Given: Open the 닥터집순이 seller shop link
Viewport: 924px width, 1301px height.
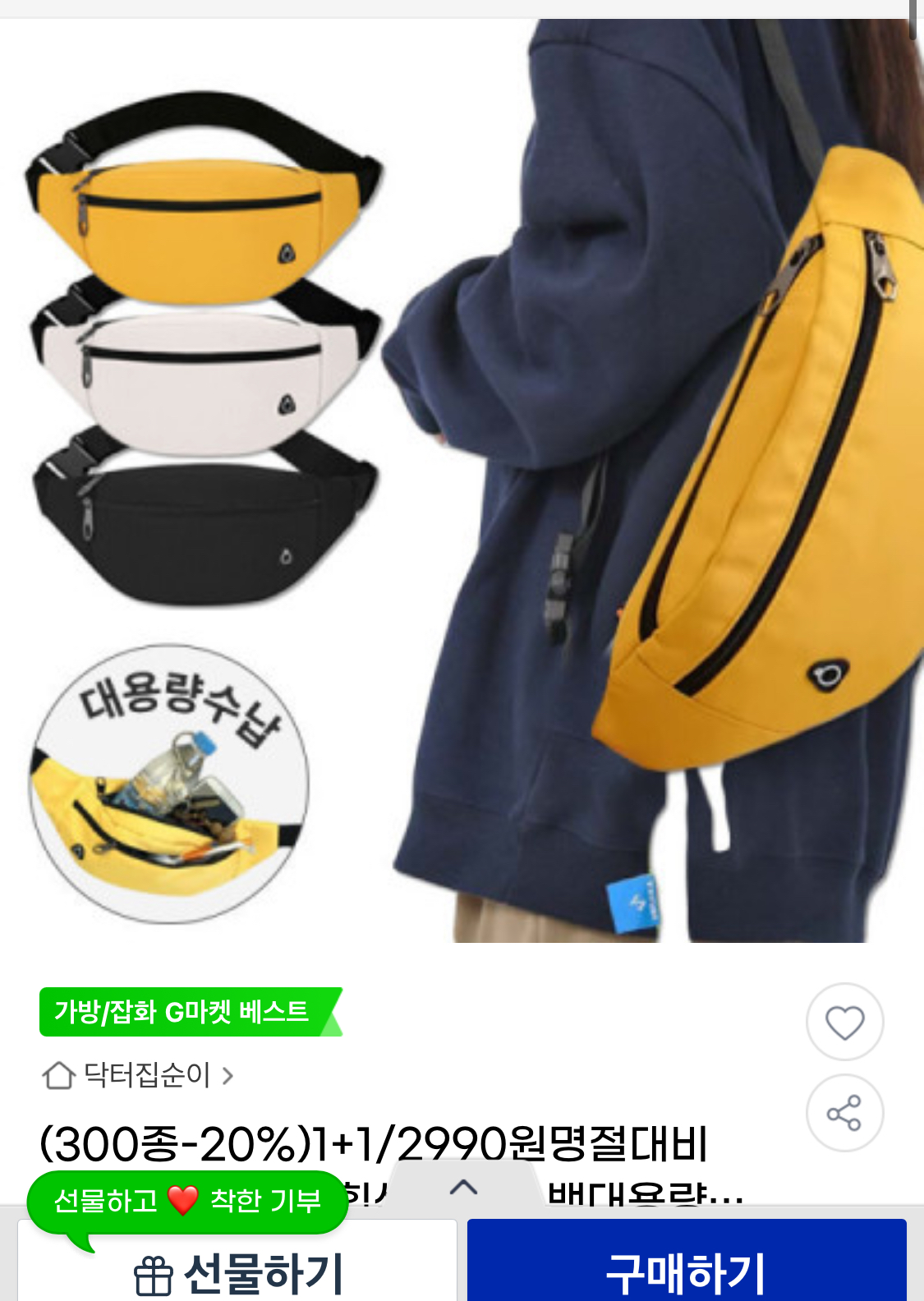Looking at the screenshot, I should click(138, 1075).
